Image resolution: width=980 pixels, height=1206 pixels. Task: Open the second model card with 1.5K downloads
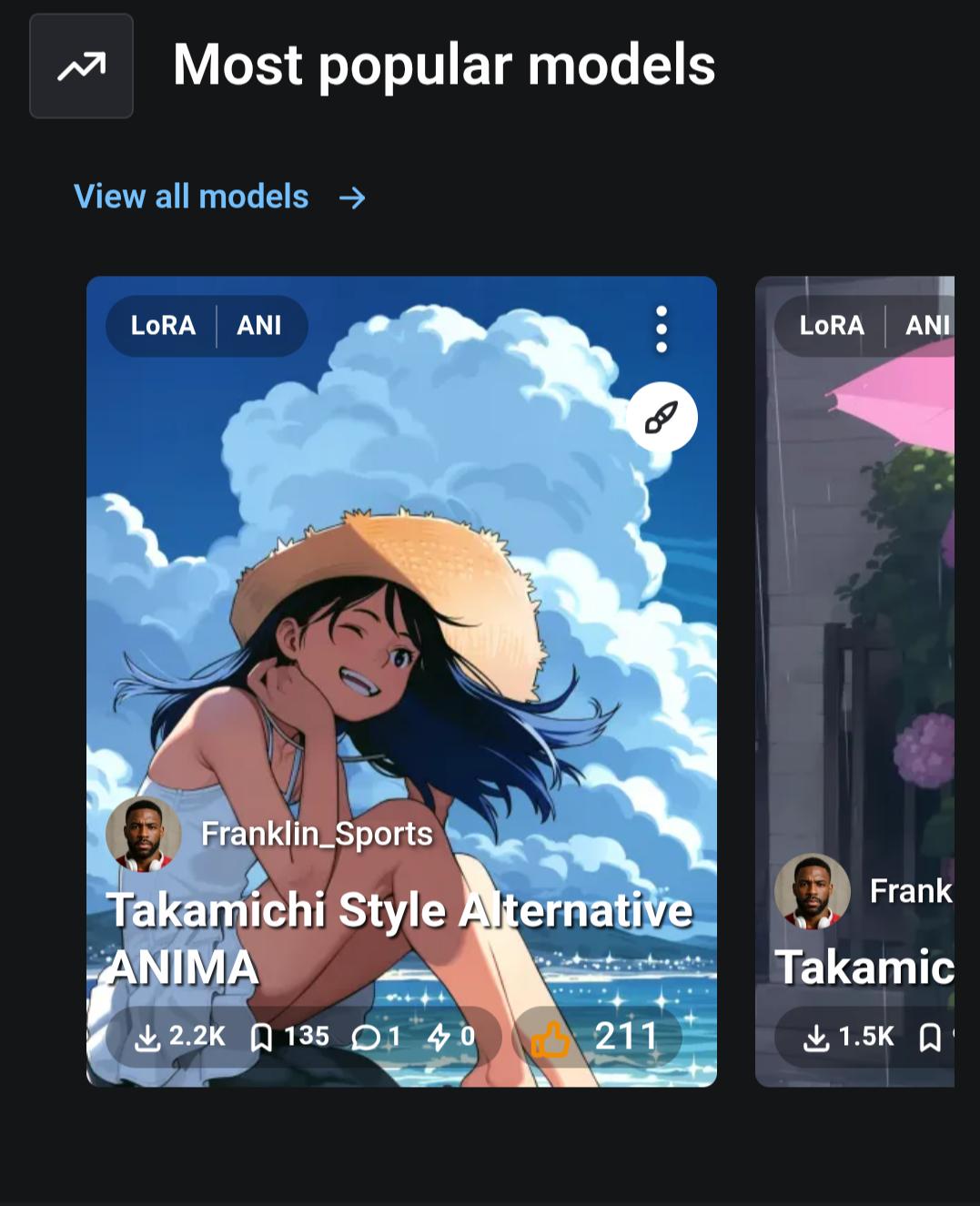(x=854, y=681)
